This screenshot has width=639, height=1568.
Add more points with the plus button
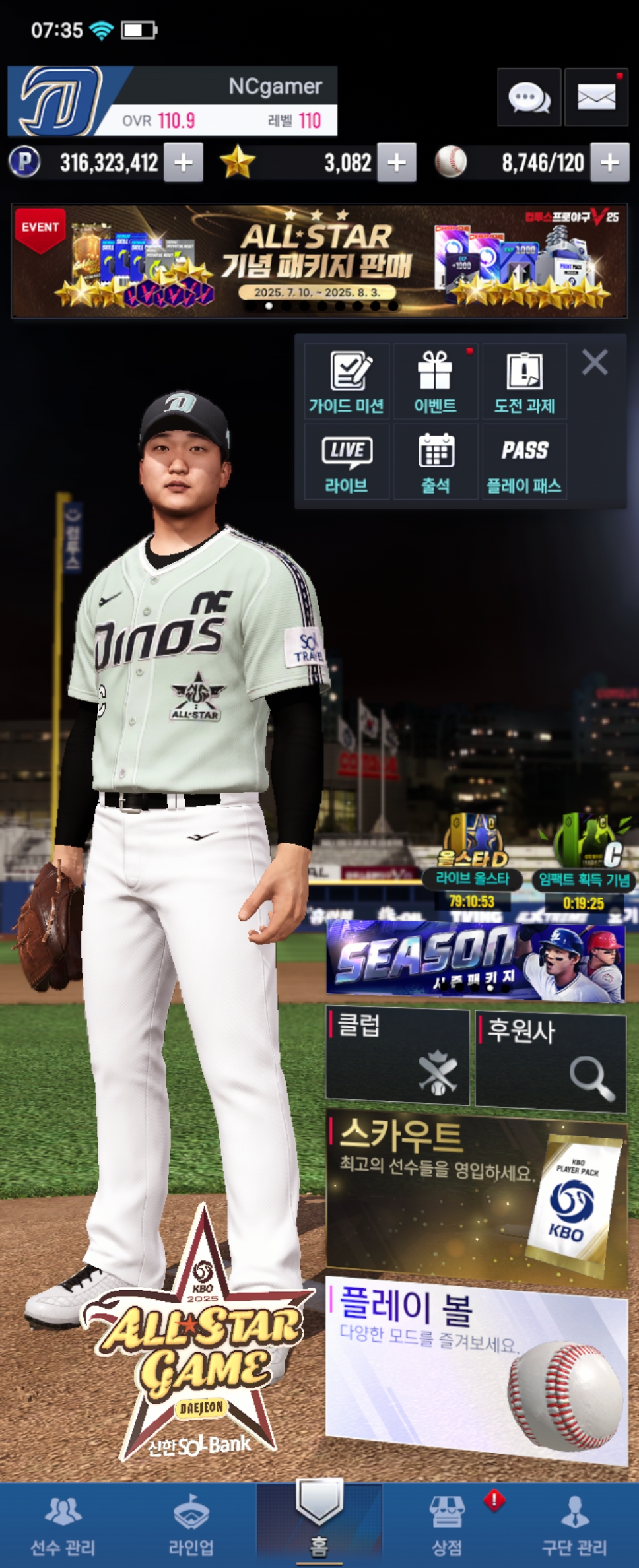coord(183,162)
